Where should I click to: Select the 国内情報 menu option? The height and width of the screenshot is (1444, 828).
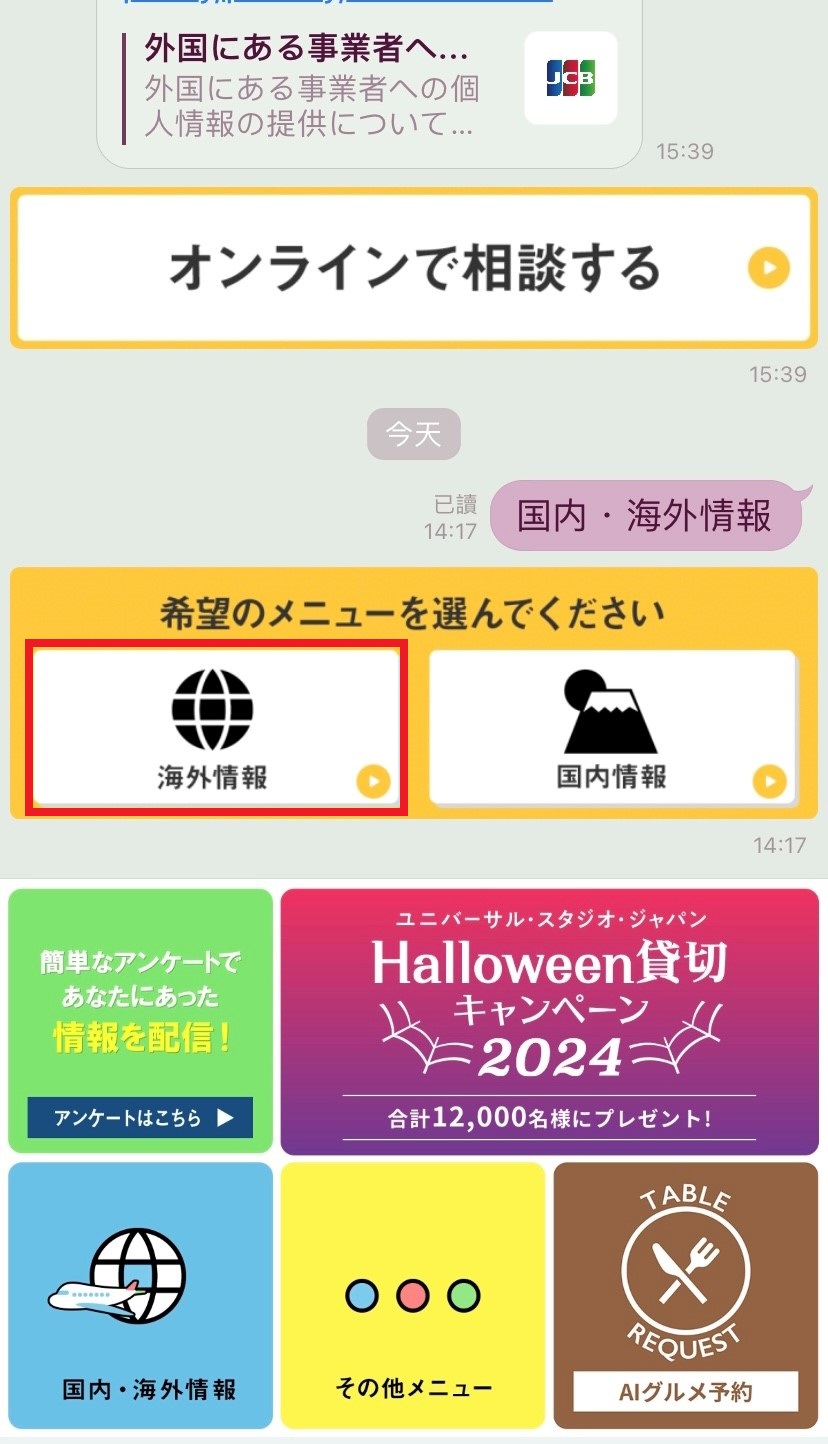point(612,727)
